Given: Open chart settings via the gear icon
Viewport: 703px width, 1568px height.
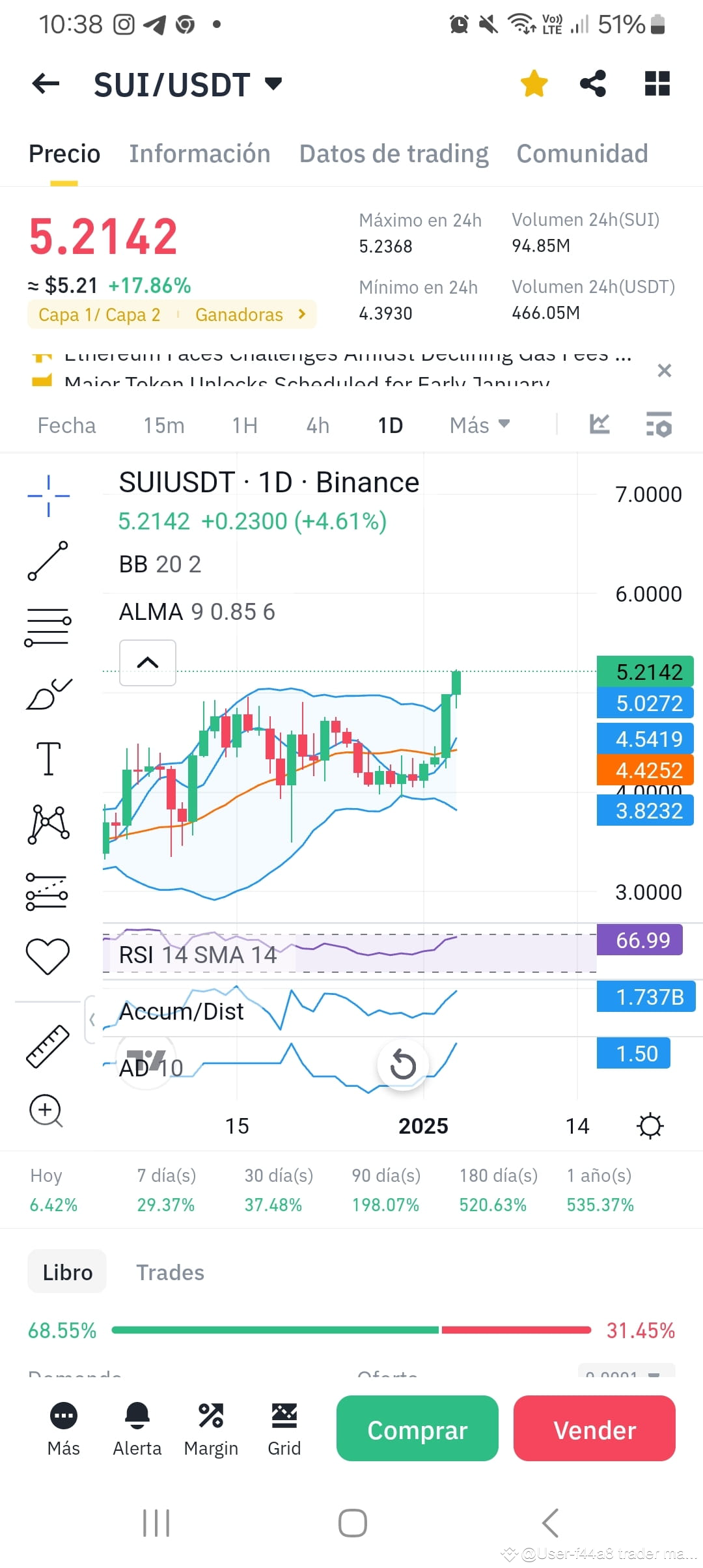Looking at the screenshot, I should (650, 1125).
